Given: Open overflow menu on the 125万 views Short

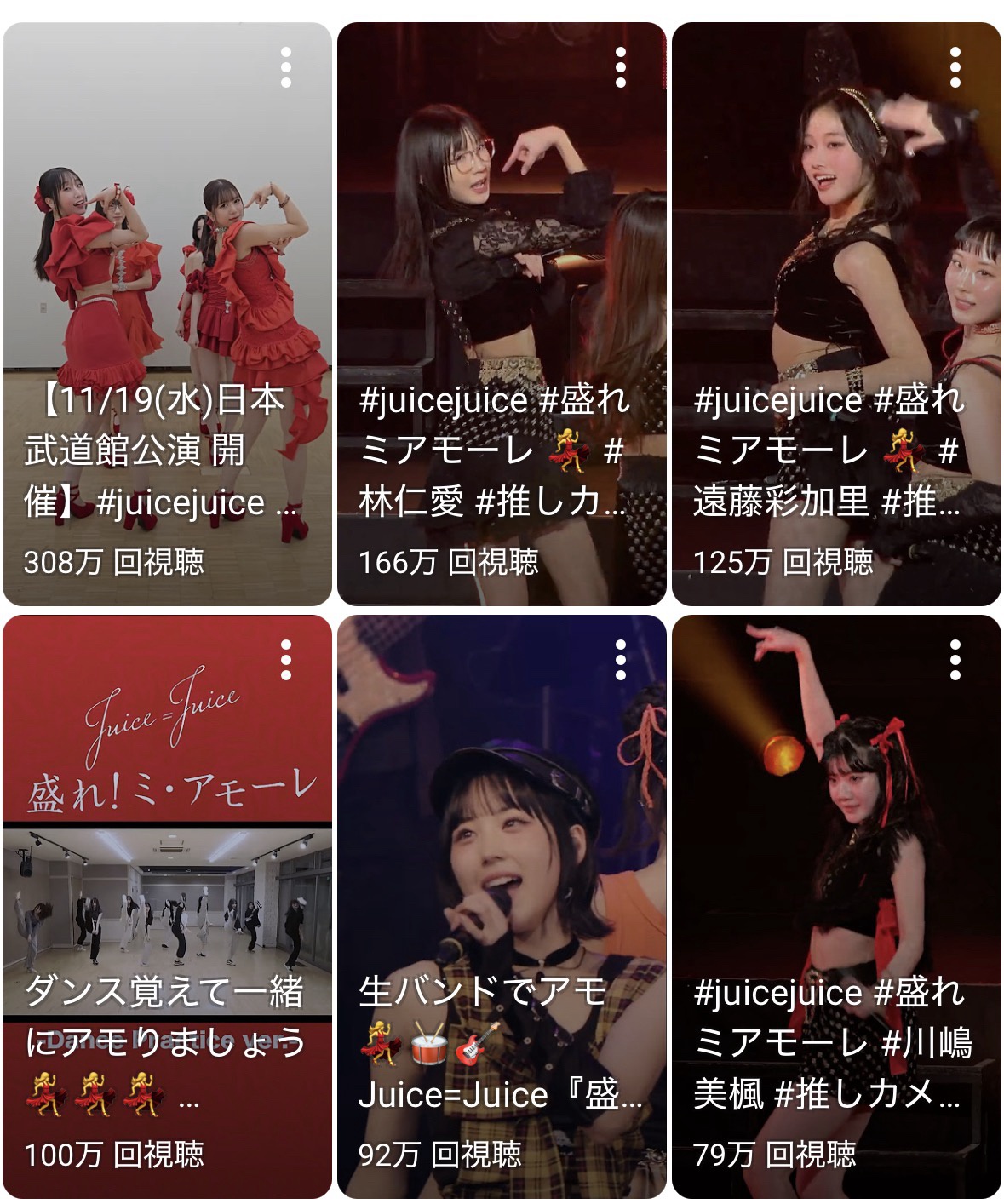Looking at the screenshot, I should (x=955, y=67).
